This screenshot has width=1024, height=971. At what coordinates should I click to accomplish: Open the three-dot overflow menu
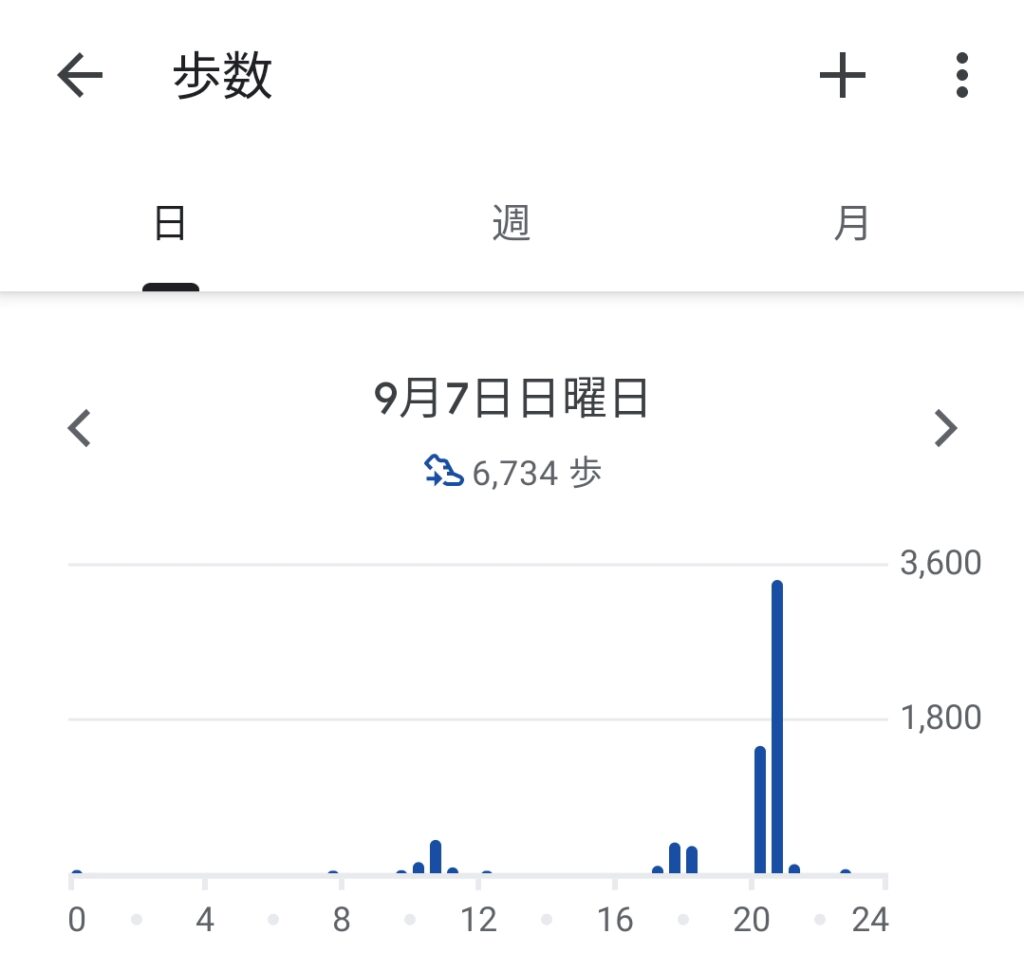961,76
